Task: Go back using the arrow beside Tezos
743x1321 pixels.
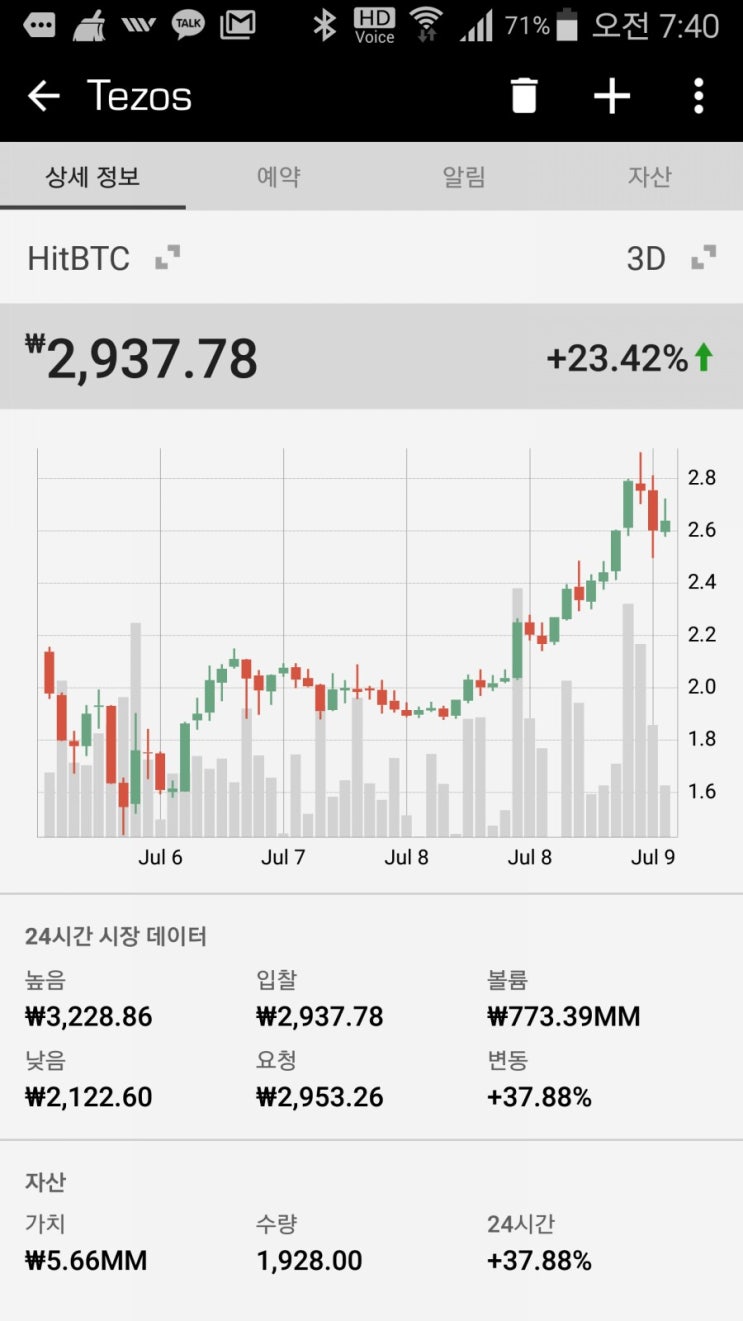Action: point(44,97)
